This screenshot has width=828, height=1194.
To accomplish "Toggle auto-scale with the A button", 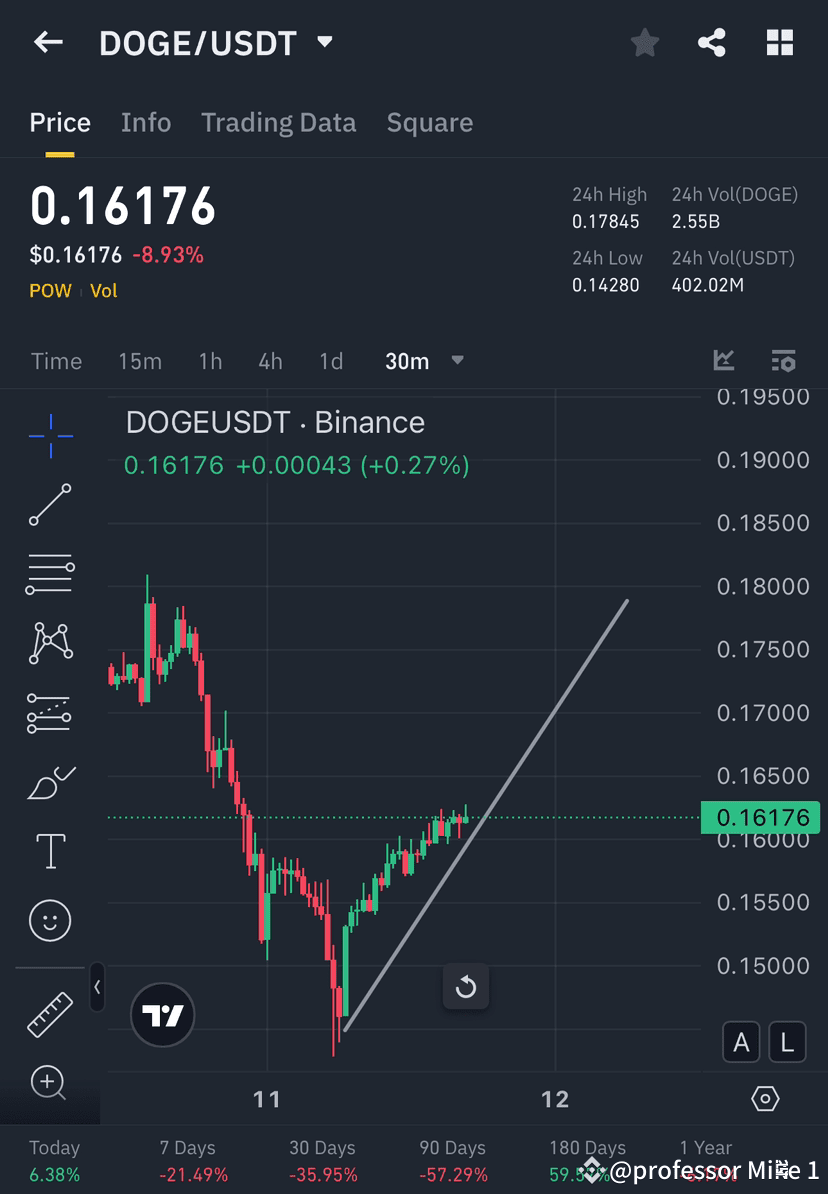I will [741, 1042].
